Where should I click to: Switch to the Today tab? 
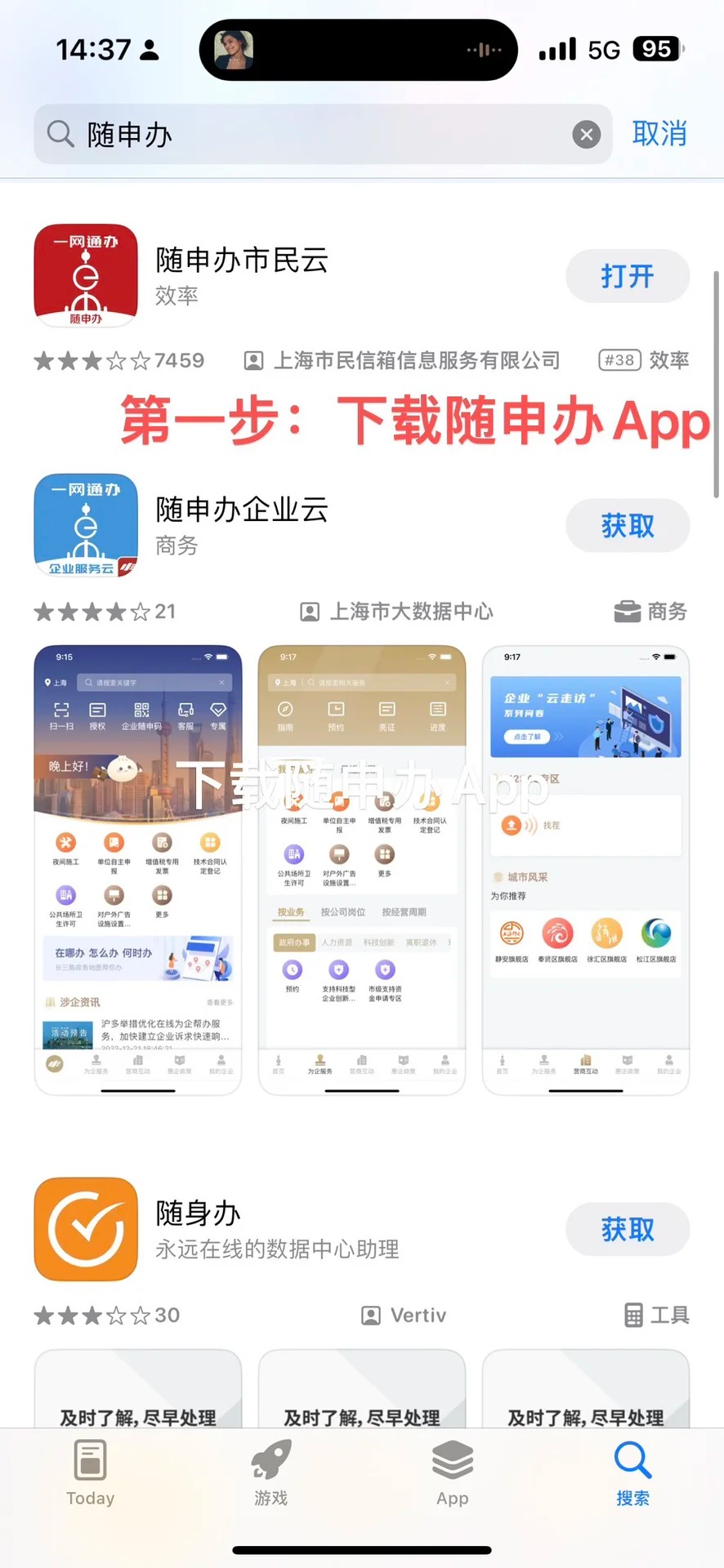tap(90, 1474)
